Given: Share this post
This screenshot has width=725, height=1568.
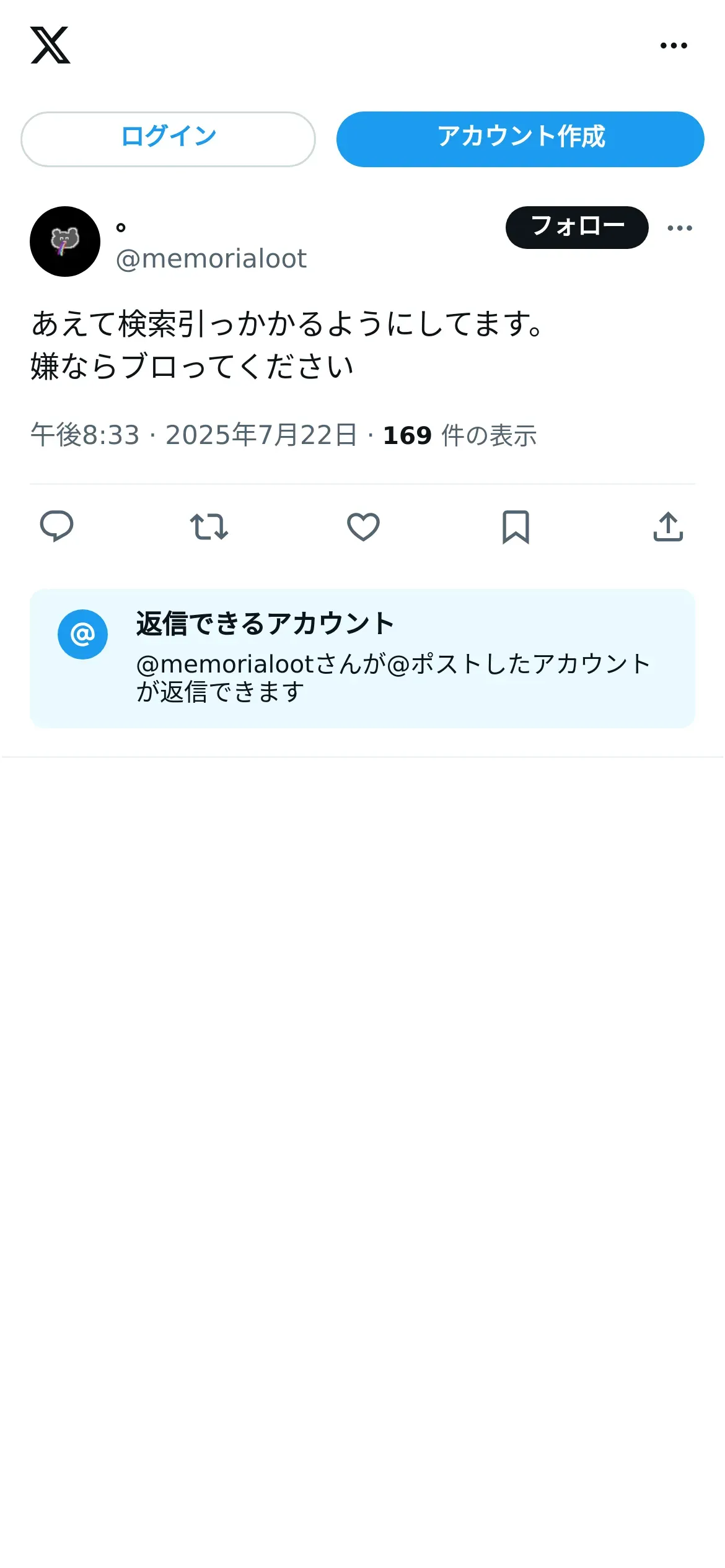Looking at the screenshot, I should (668, 527).
